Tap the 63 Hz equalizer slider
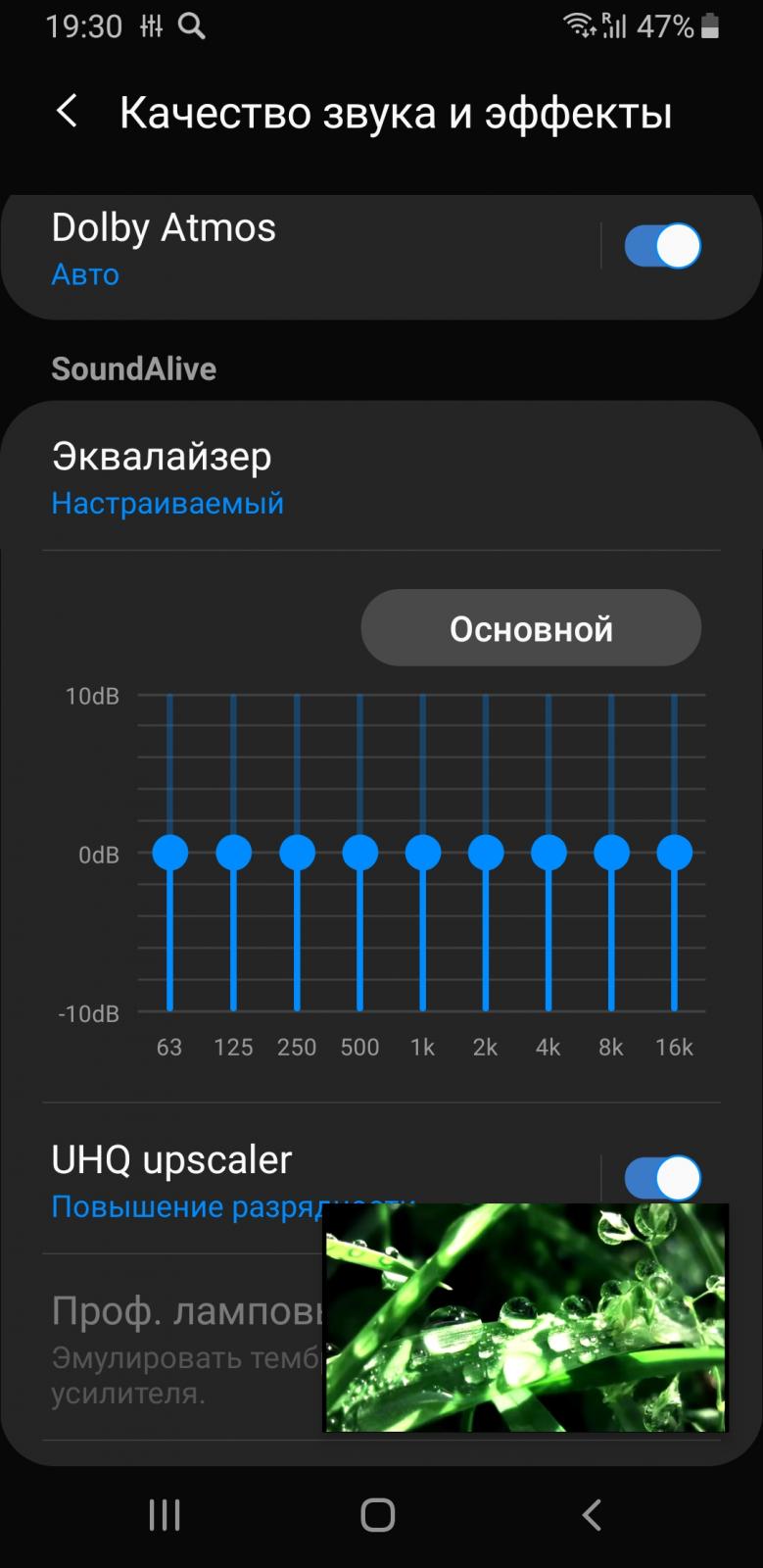 tap(170, 853)
